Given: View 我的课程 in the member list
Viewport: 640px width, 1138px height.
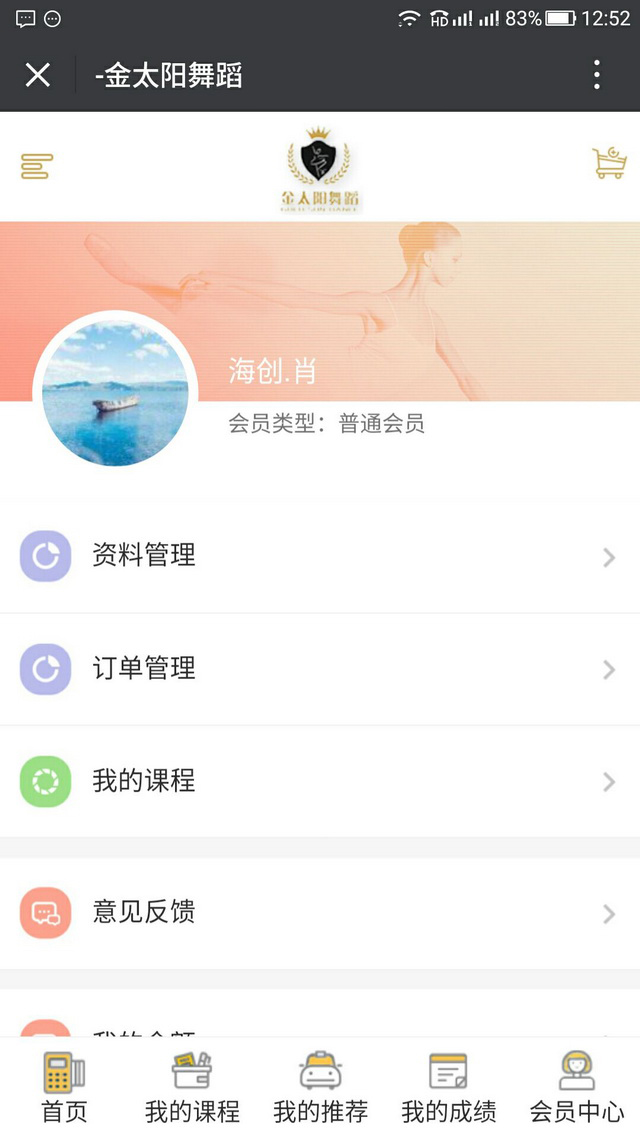Looking at the screenshot, I should point(320,781).
